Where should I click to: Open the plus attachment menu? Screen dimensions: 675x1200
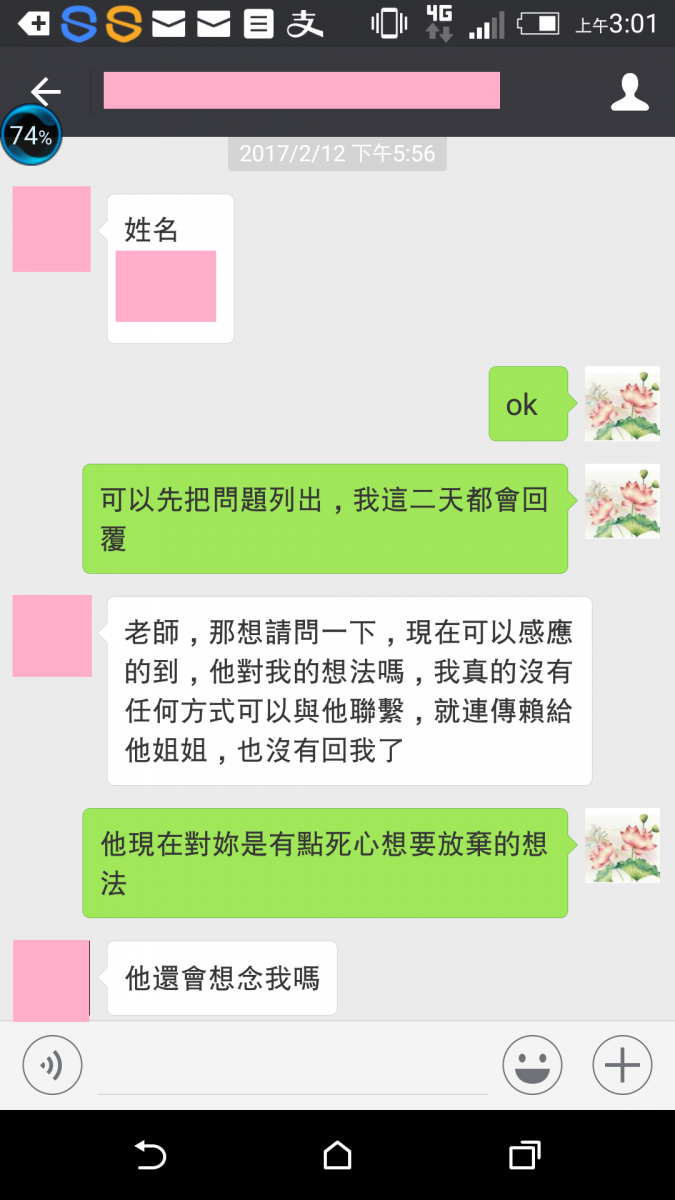pyautogui.click(x=622, y=1065)
